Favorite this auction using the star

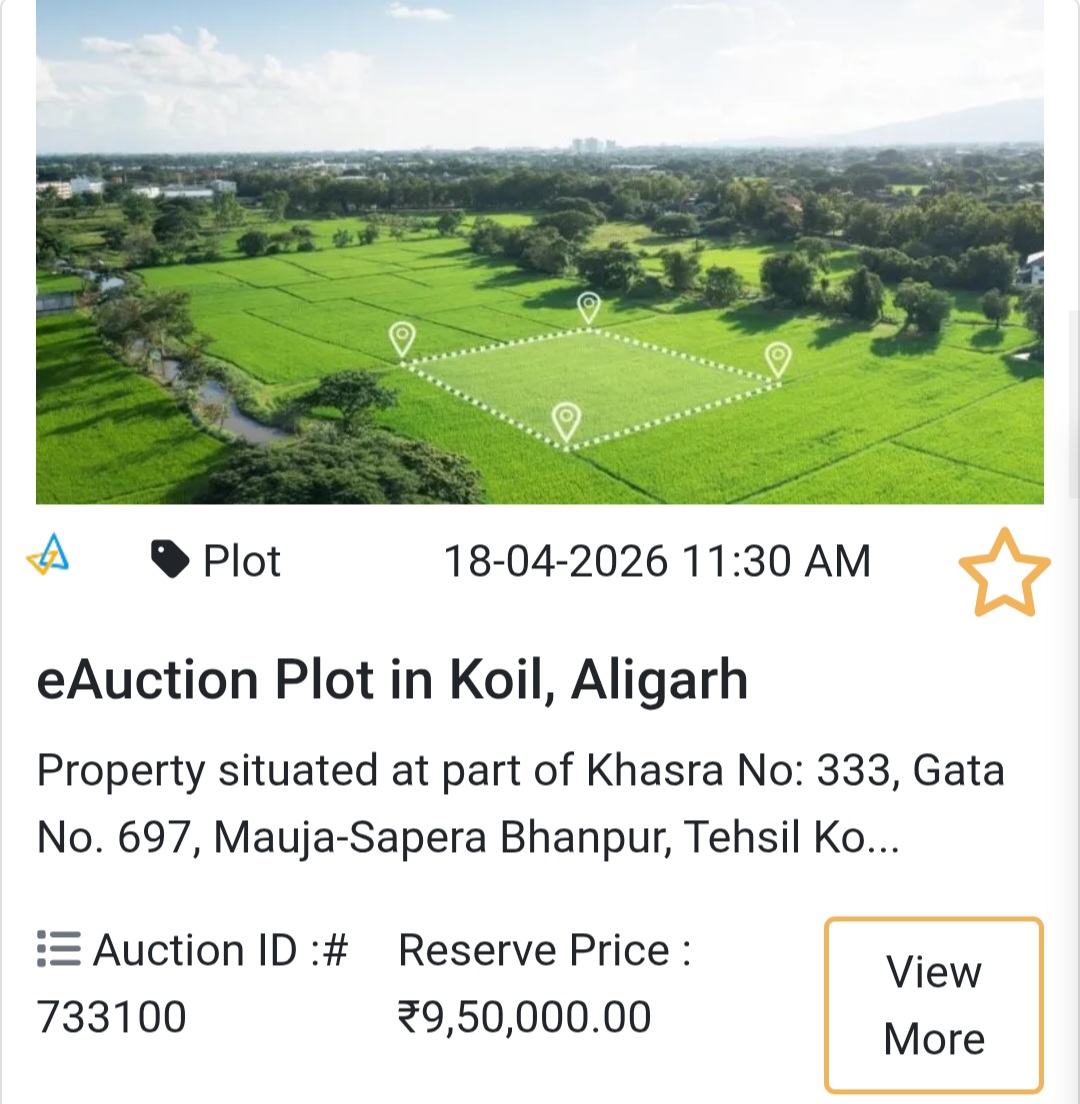[x=1005, y=570]
